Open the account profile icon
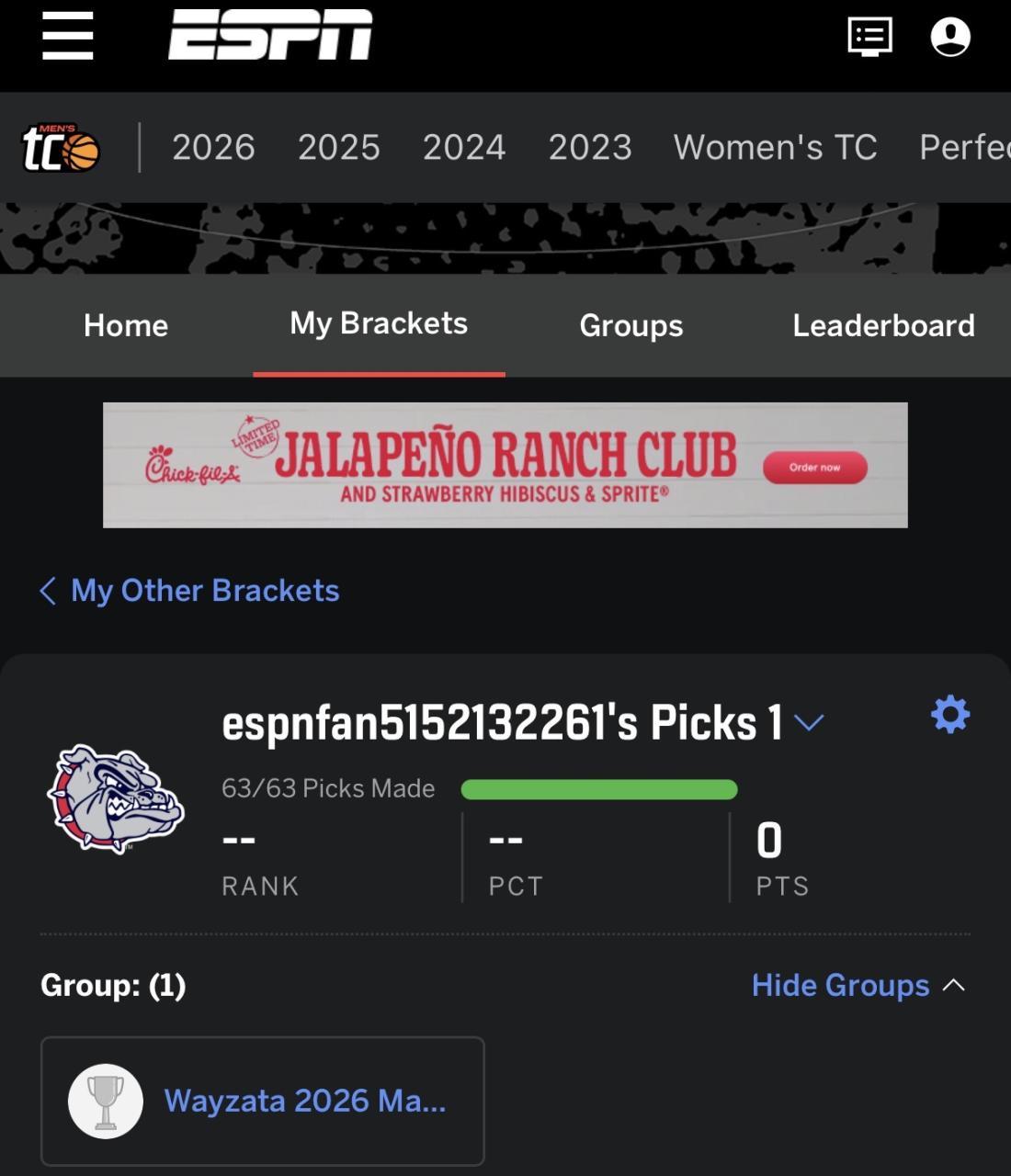1011x1176 pixels. click(950, 37)
